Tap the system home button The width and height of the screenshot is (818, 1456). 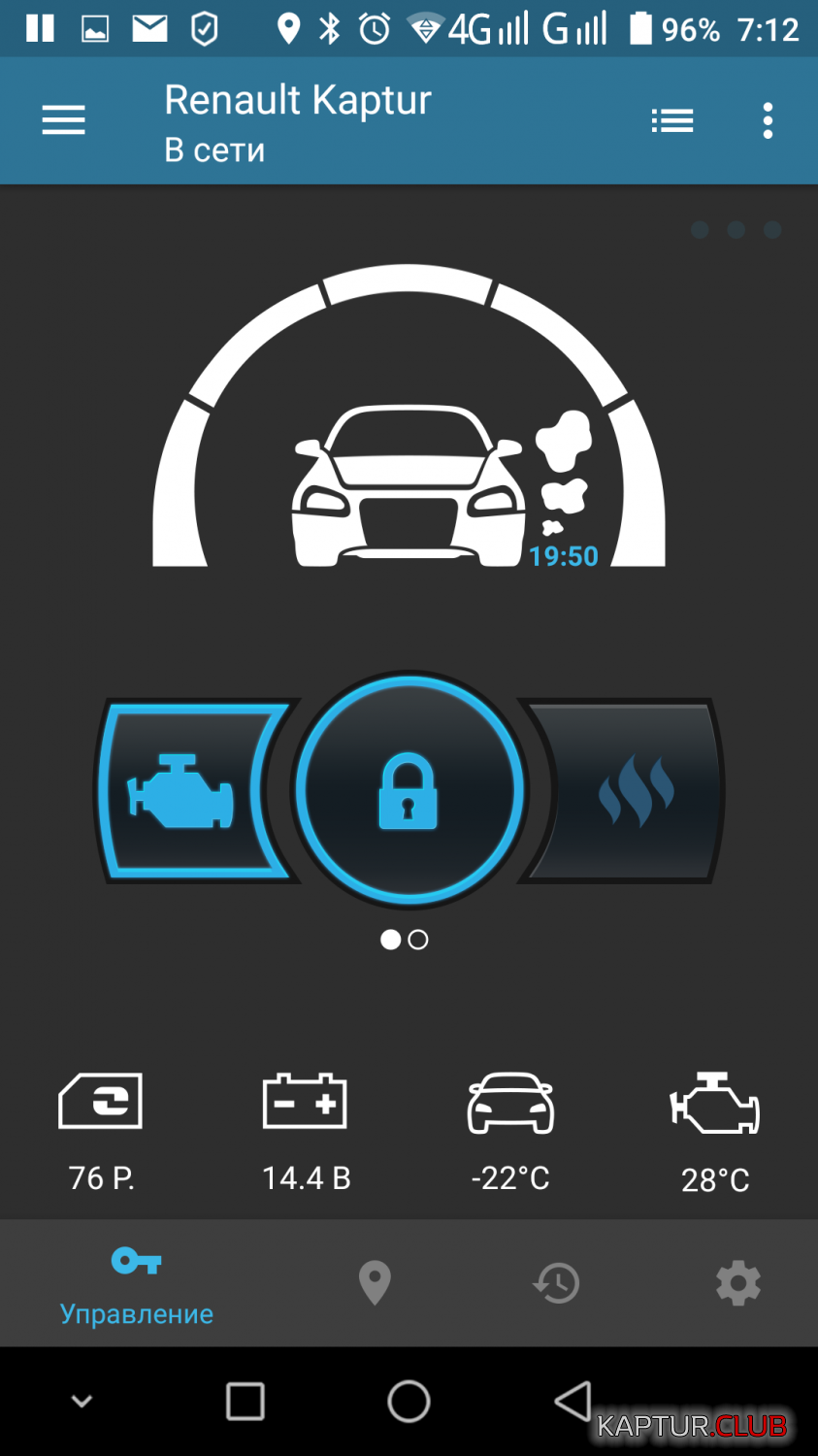coord(409,1401)
